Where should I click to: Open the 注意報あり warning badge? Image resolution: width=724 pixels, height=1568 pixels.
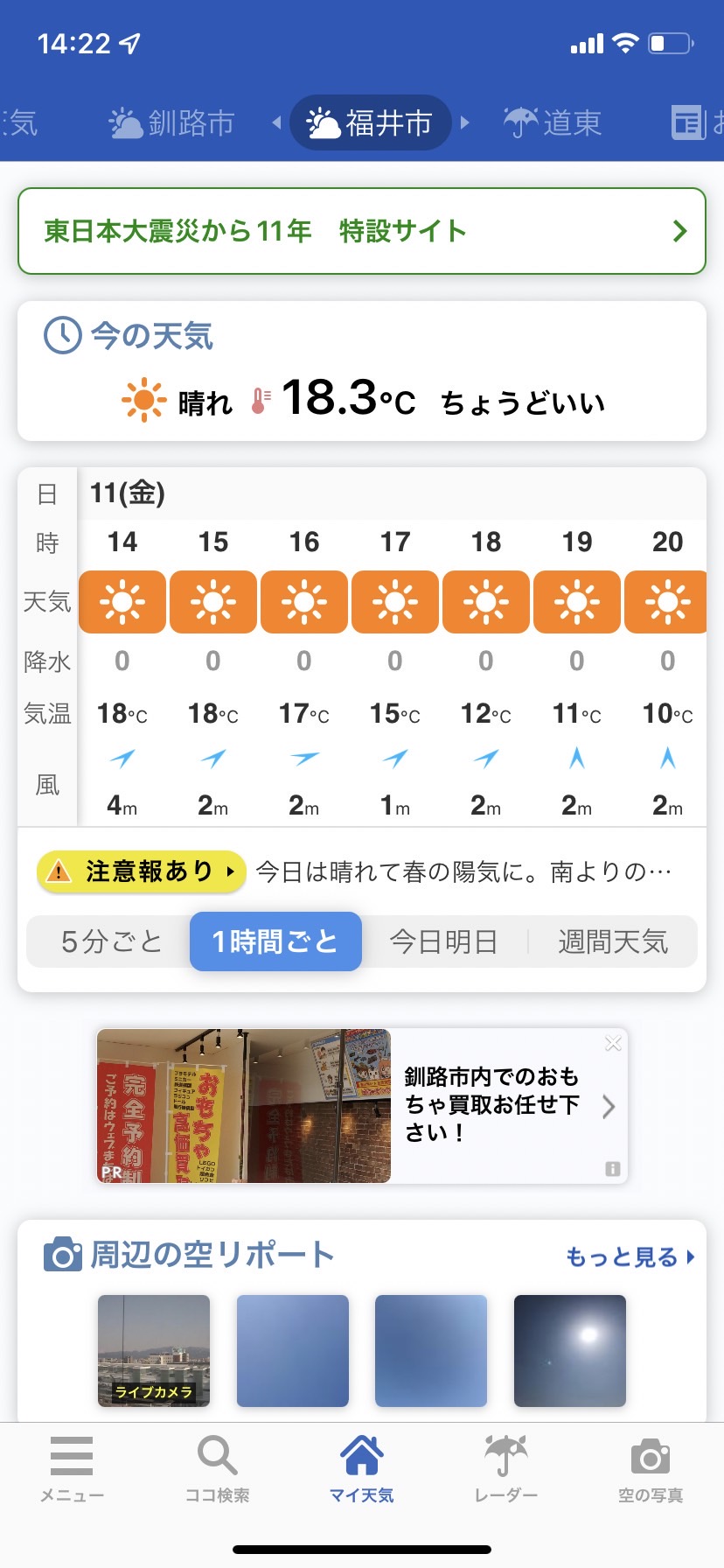[x=141, y=871]
